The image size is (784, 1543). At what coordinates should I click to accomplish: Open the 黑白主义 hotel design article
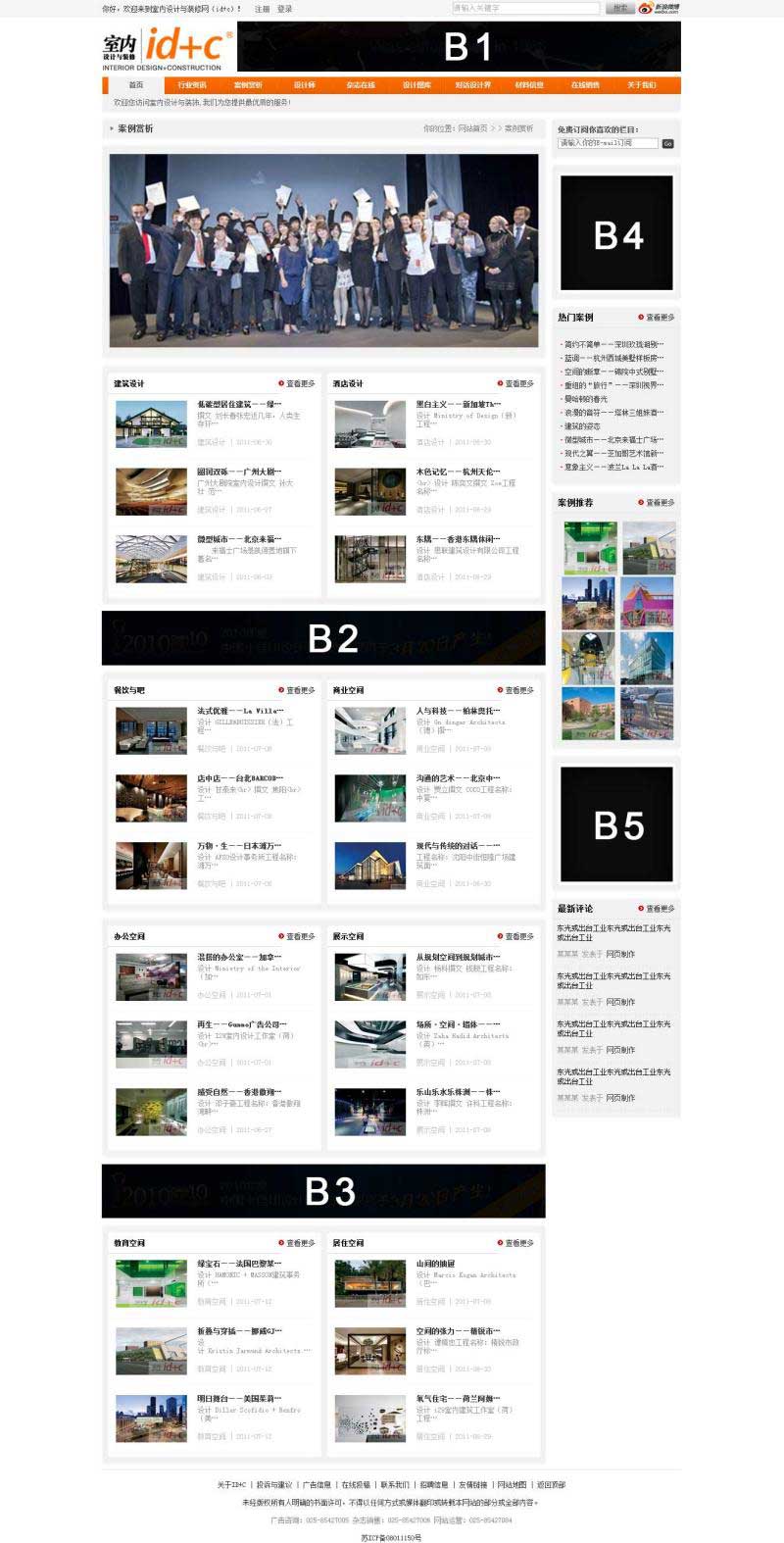pyautogui.click(x=458, y=404)
